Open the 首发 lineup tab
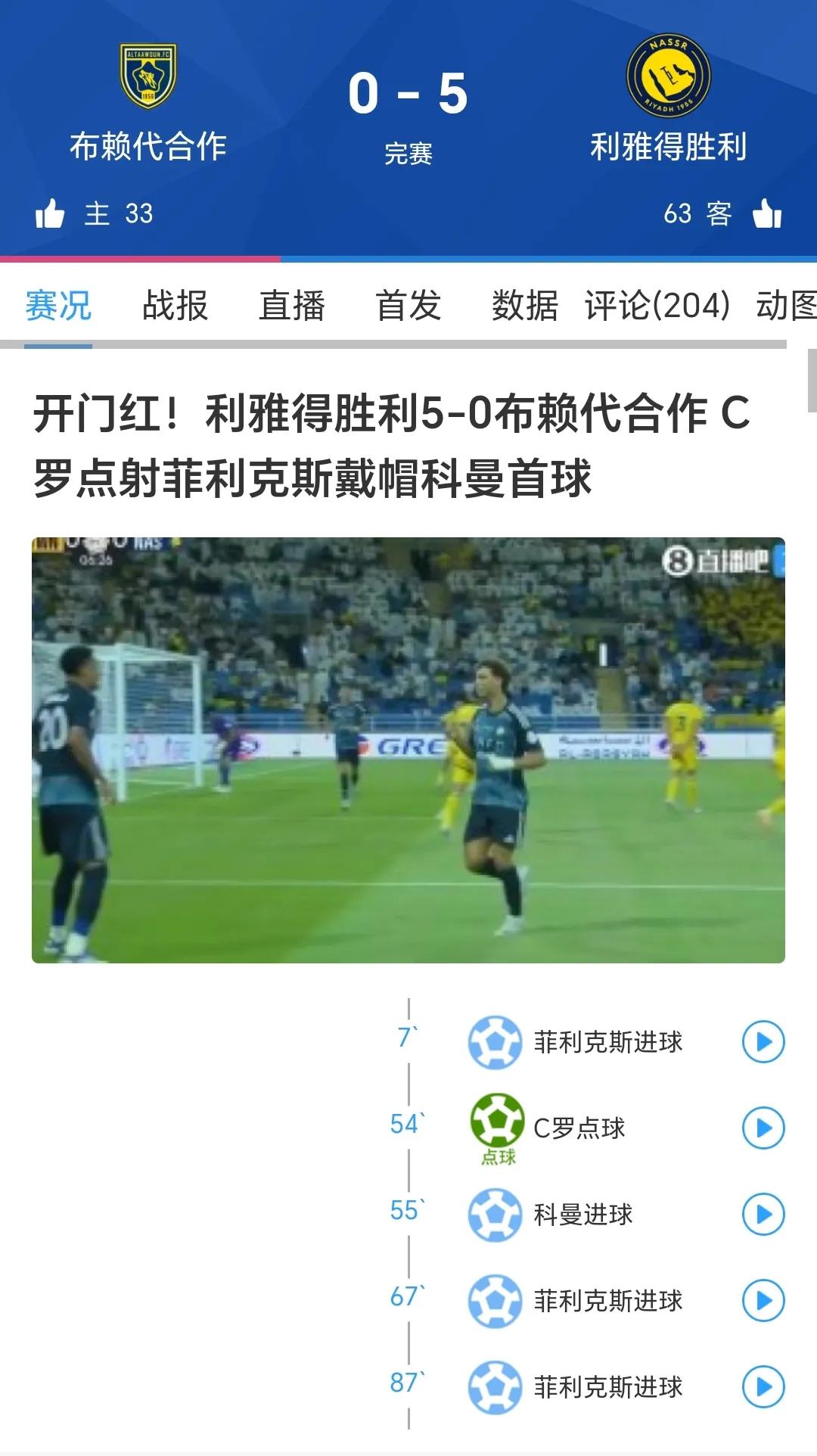This screenshot has height=1456, width=817. [x=408, y=306]
